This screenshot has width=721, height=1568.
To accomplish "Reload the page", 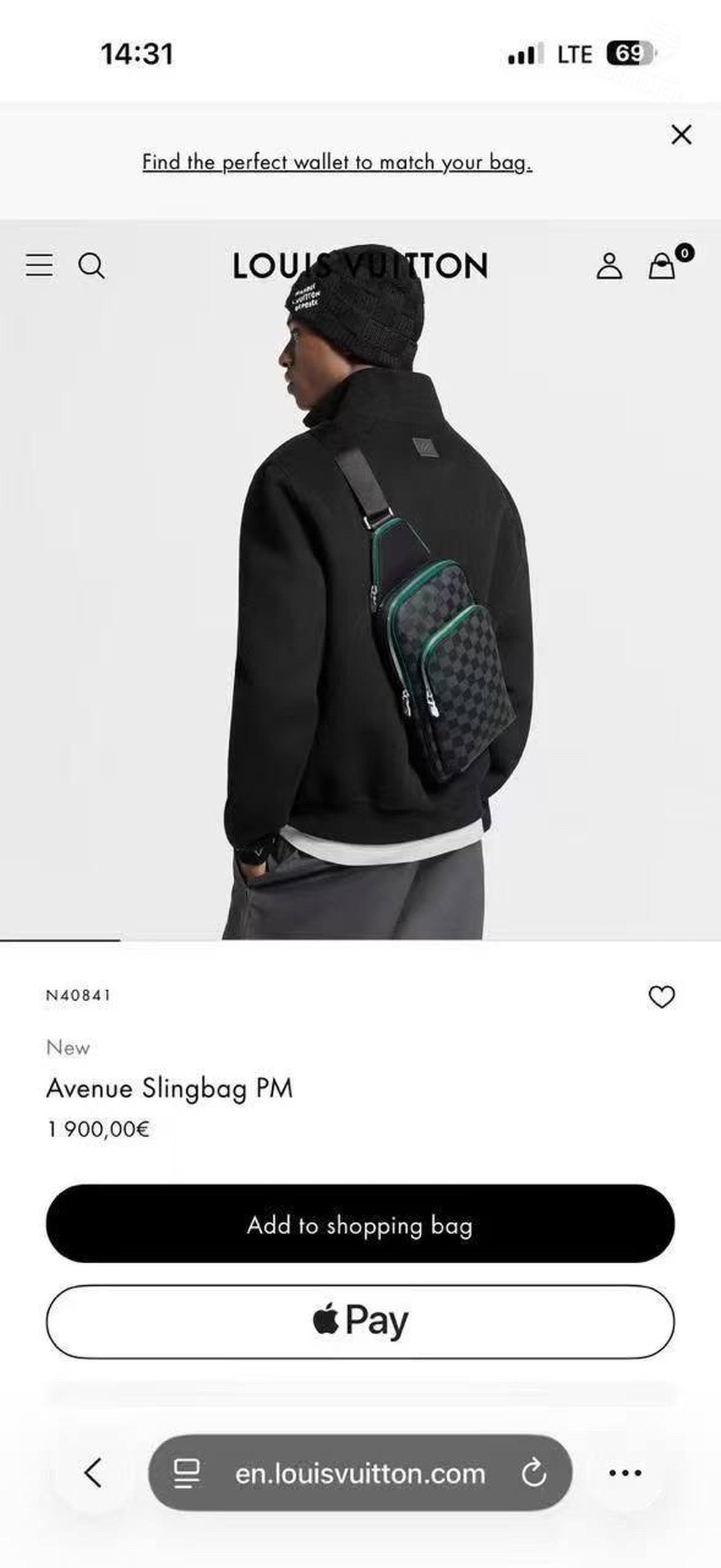I will click(533, 1474).
